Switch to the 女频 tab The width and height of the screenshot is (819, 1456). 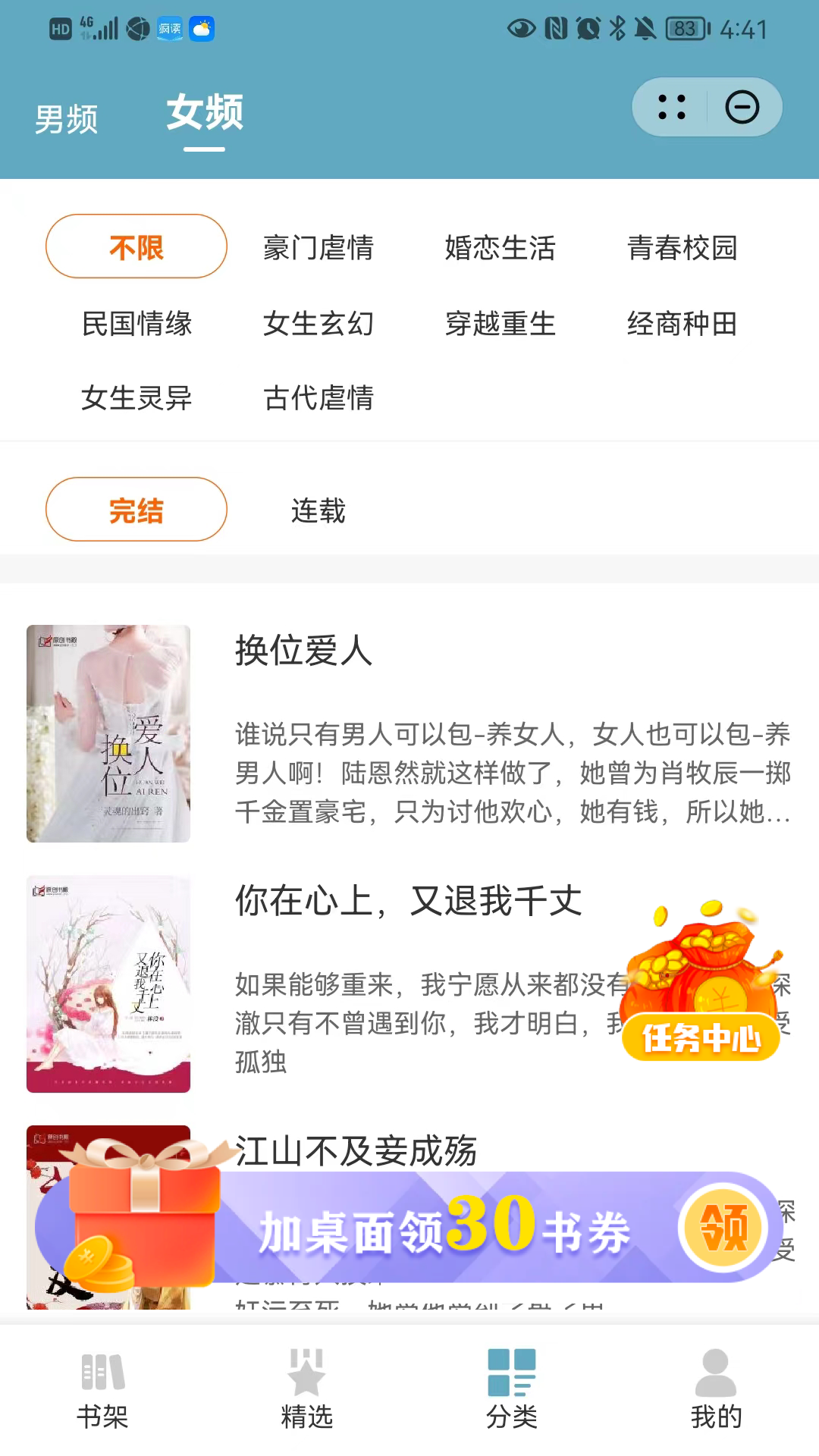coord(205,114)
